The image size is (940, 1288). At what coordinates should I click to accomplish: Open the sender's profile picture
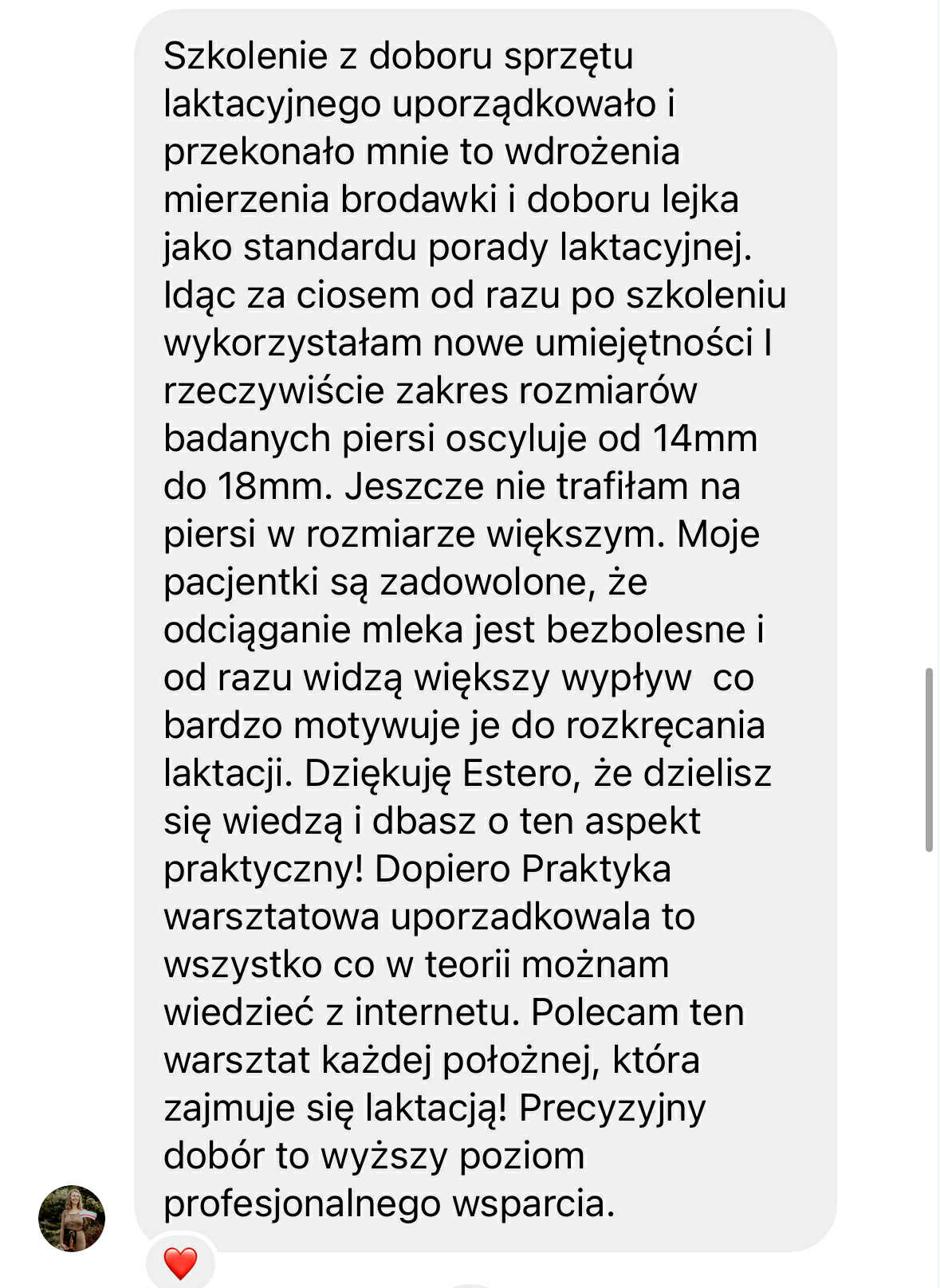(x=72, y=1218)
